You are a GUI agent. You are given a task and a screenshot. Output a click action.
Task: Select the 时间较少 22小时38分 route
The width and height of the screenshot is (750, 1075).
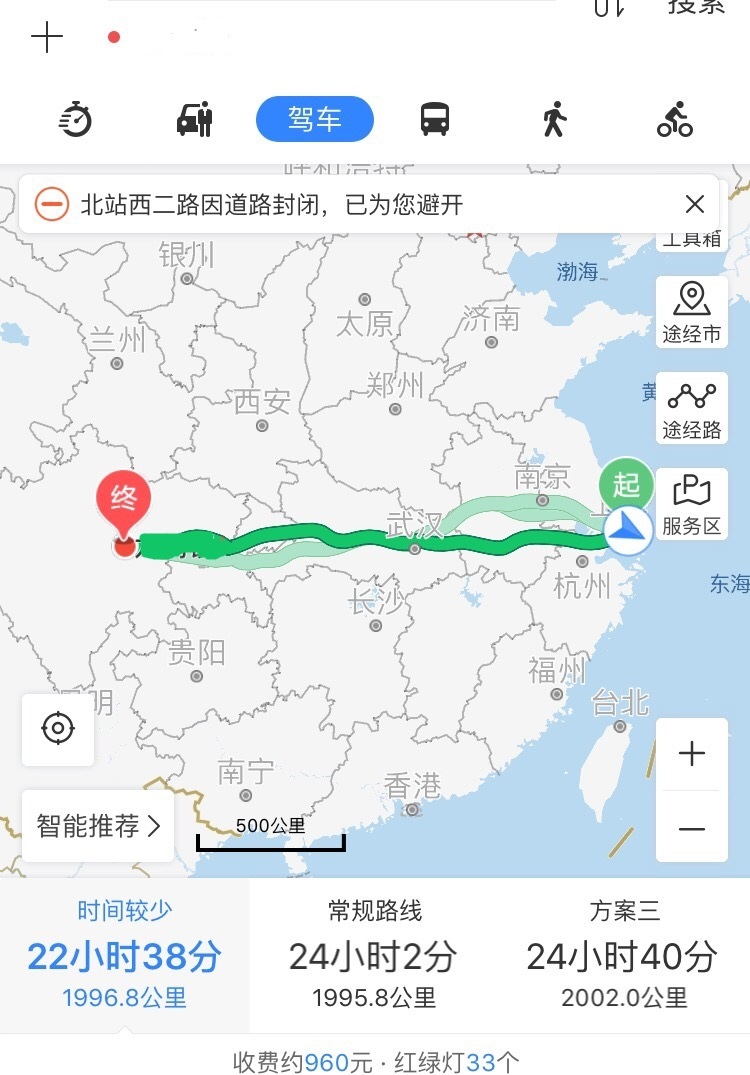[x=124, y=955]
